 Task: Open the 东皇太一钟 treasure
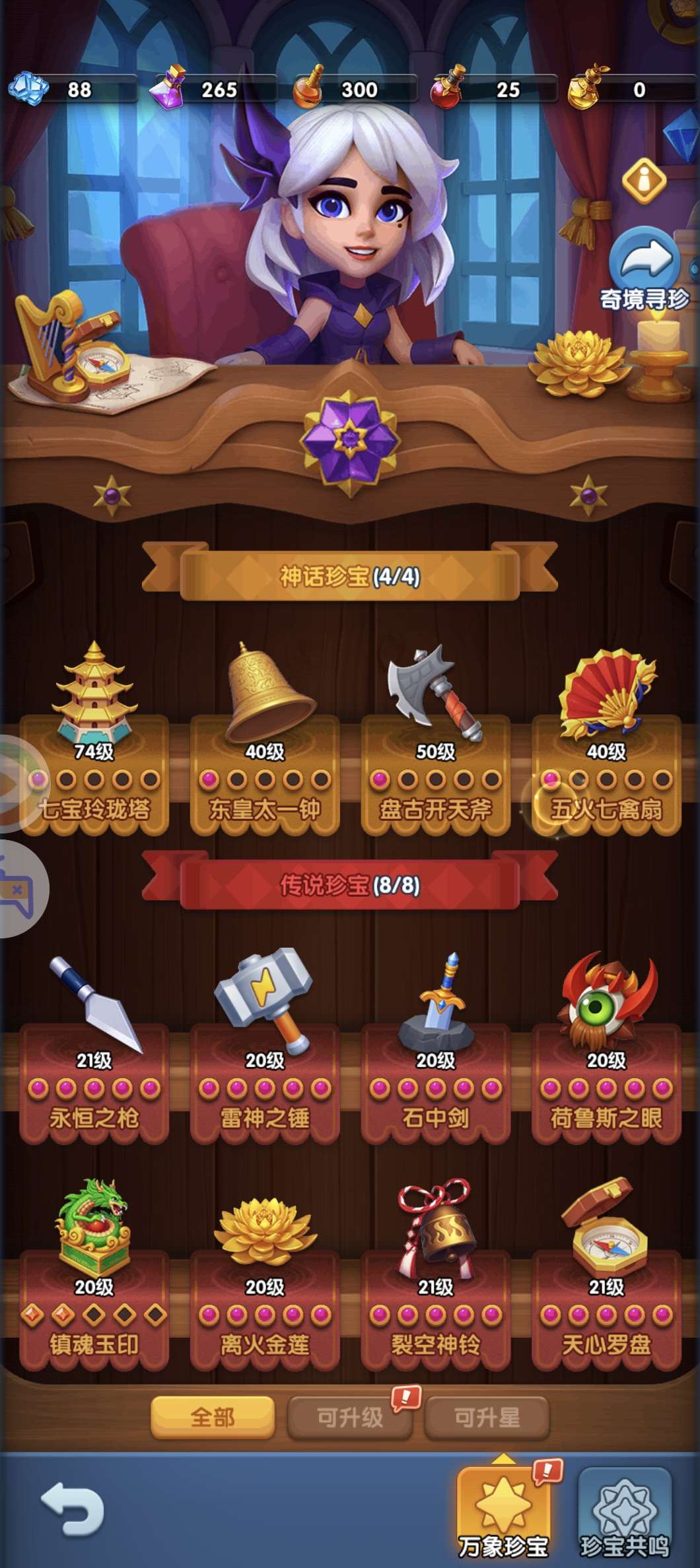click(x=265, y=738)
